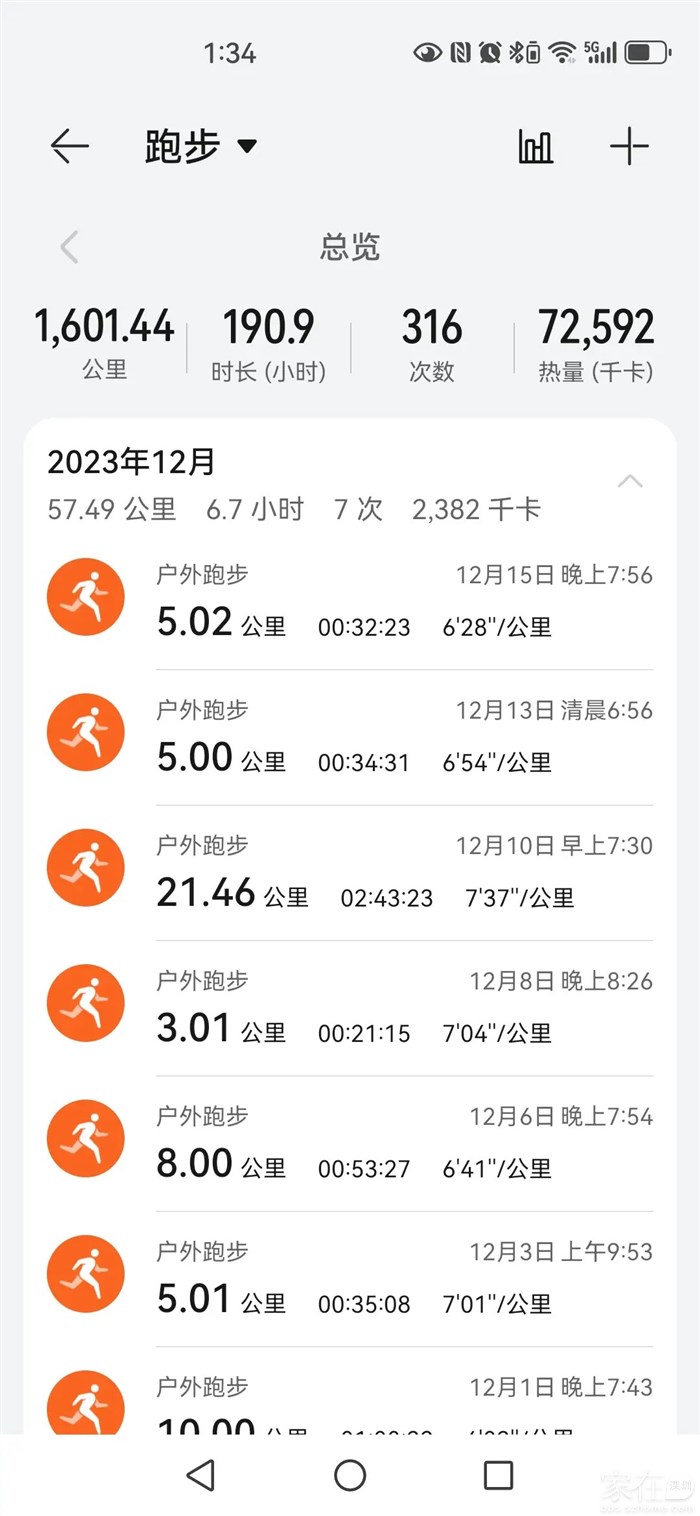Tap the system home button
This screenshot has width=700, height=1516.
(x=350, y=1475)
